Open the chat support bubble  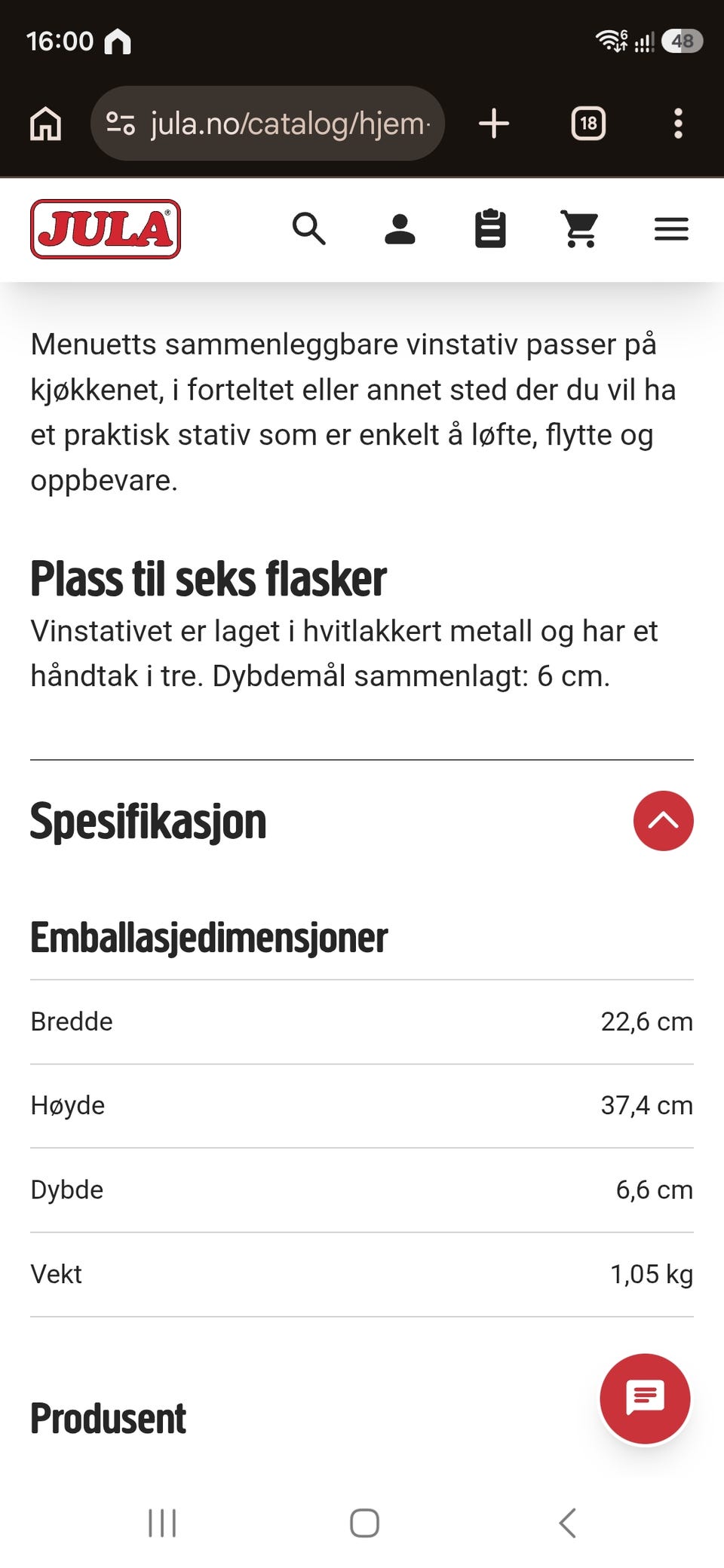click(x=645, y=1398)
